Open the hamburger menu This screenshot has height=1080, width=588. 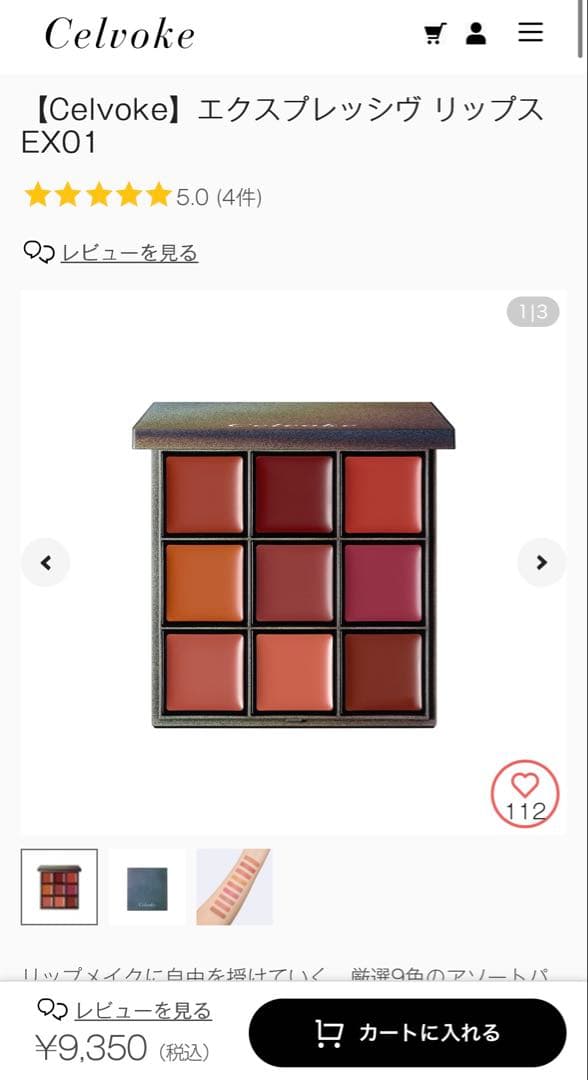530,32
